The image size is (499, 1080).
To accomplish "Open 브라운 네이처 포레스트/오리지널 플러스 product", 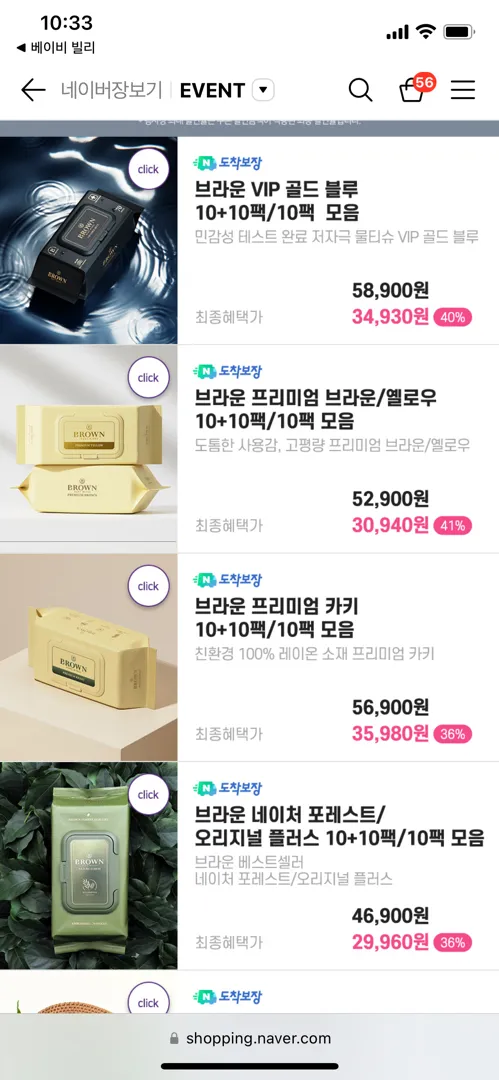I will pyautogui.click(x=340, y=827).
